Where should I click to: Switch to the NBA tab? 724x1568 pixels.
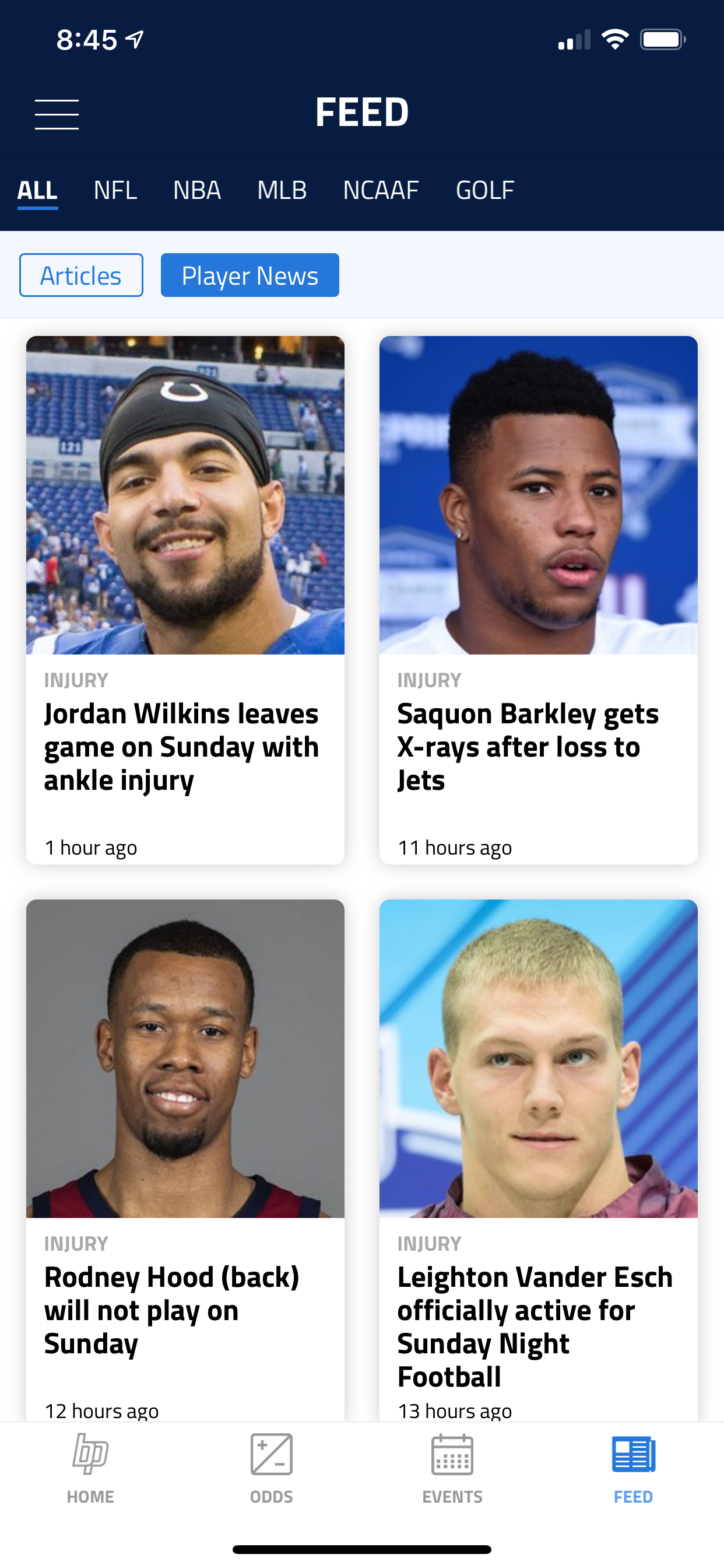pos(196,191)
